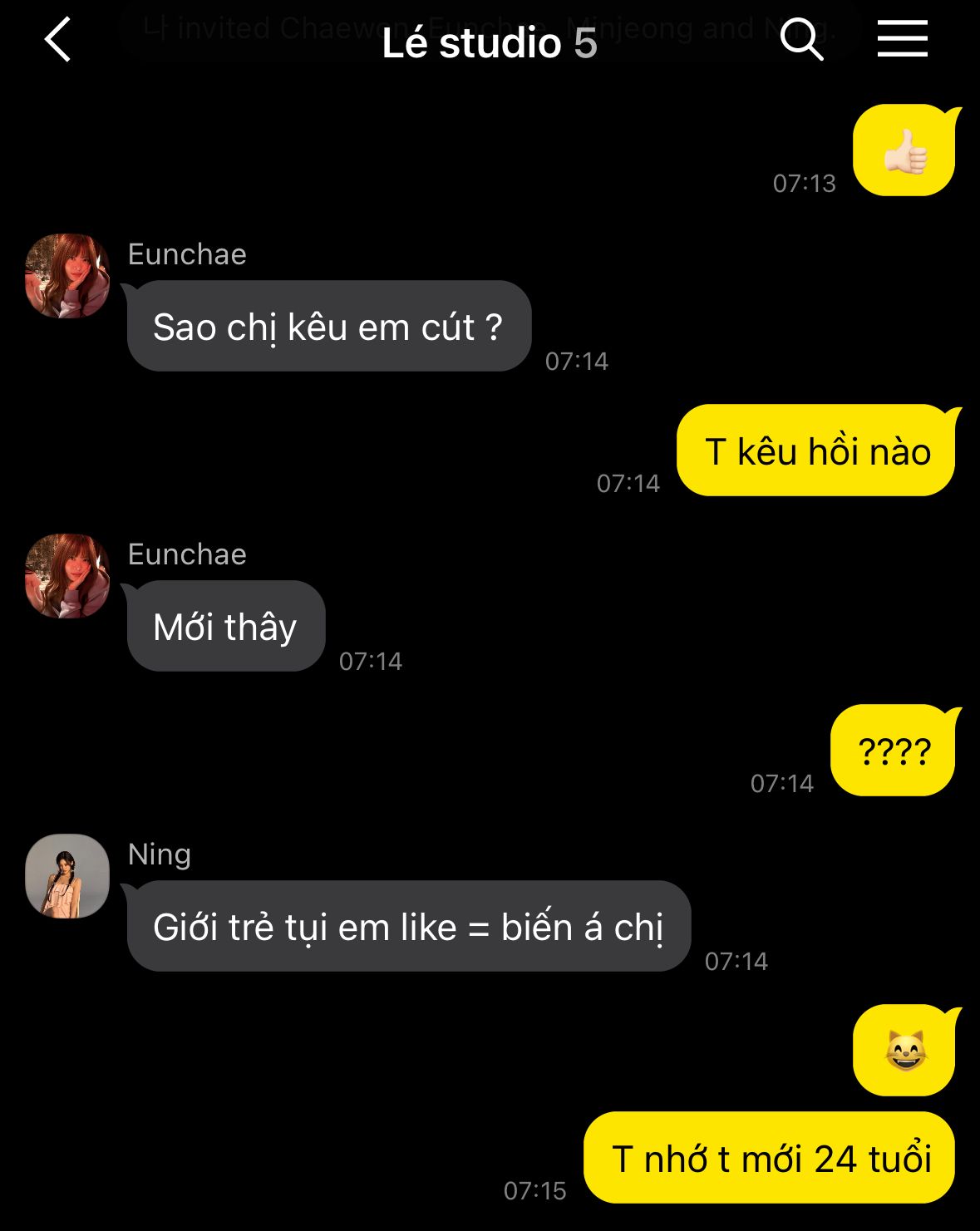Viewport: 980px width, 1231px height.
Task: Go back using the back arrow
Action: (x=57, y=40)
